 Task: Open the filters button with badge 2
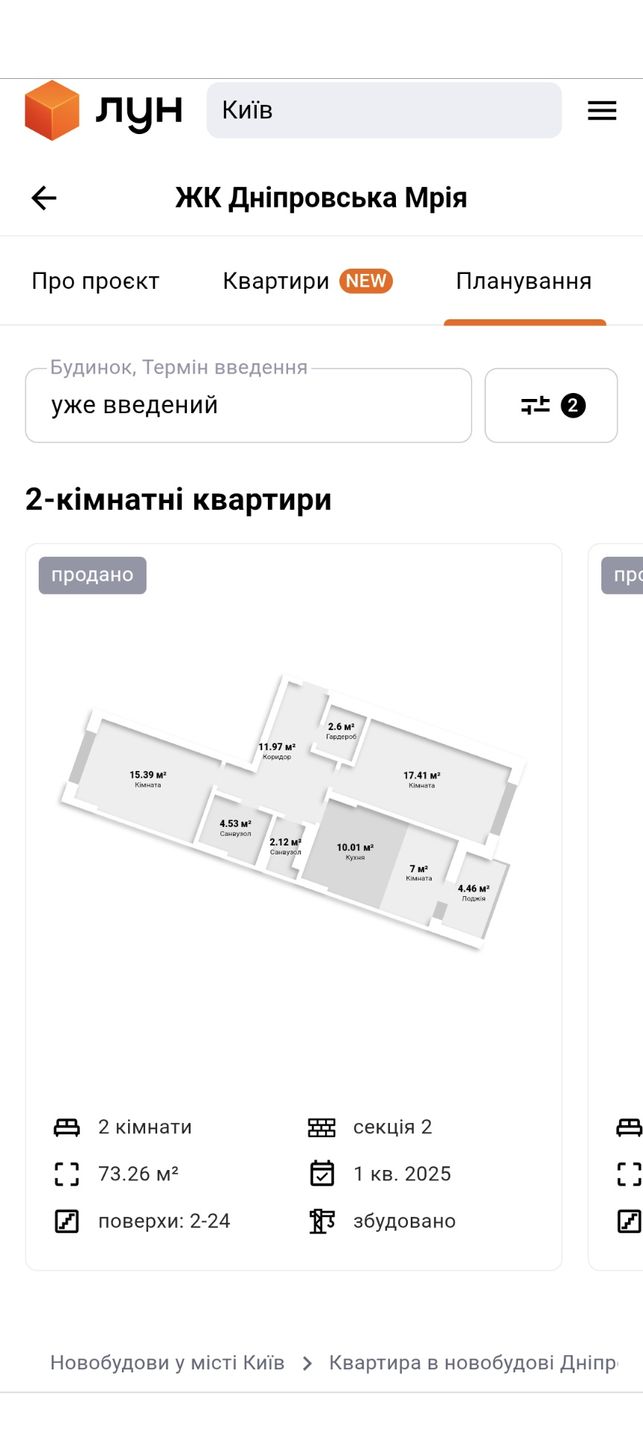(551, 405)
